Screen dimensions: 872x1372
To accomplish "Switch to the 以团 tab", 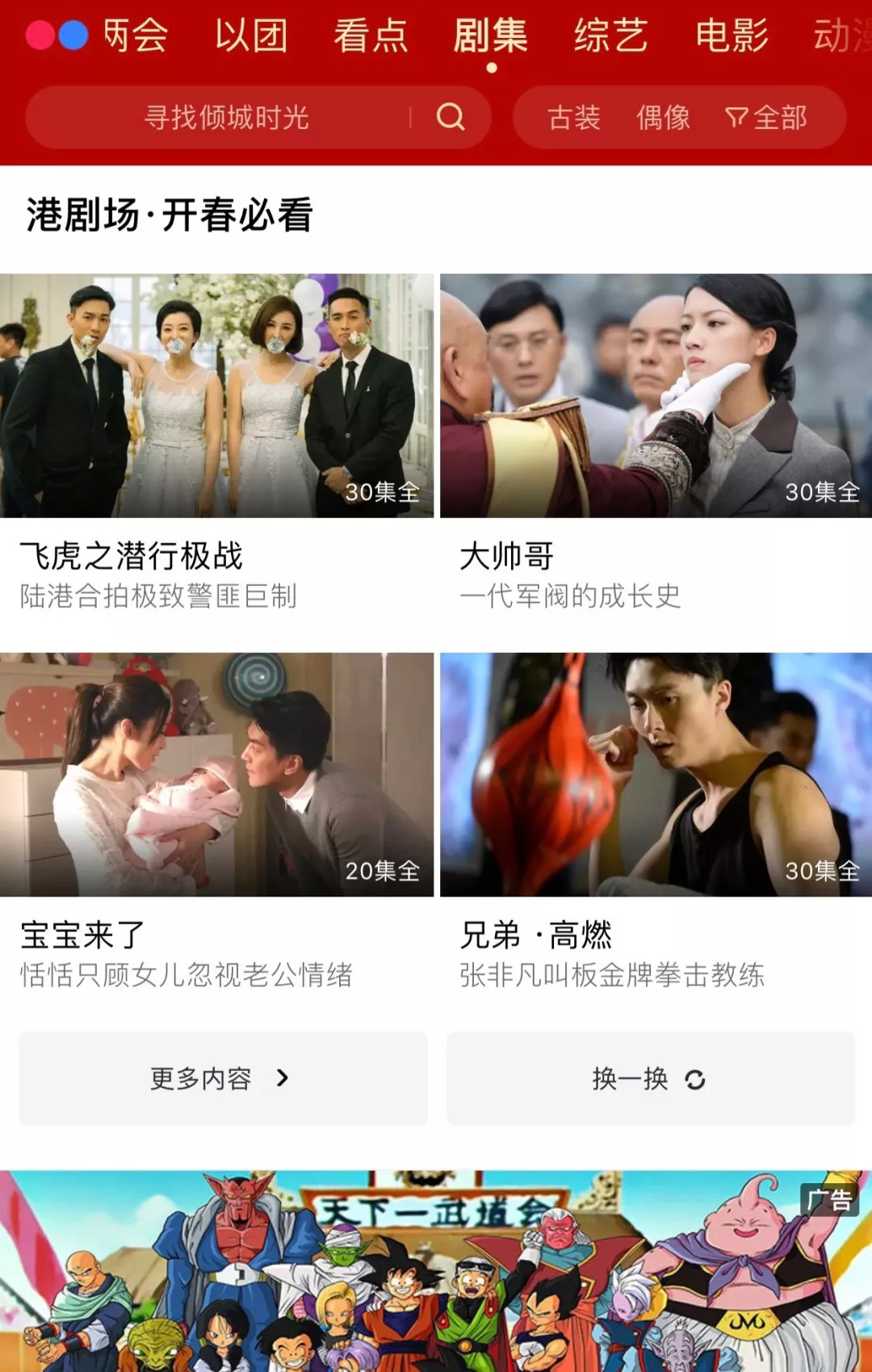I will click(251, 36).
